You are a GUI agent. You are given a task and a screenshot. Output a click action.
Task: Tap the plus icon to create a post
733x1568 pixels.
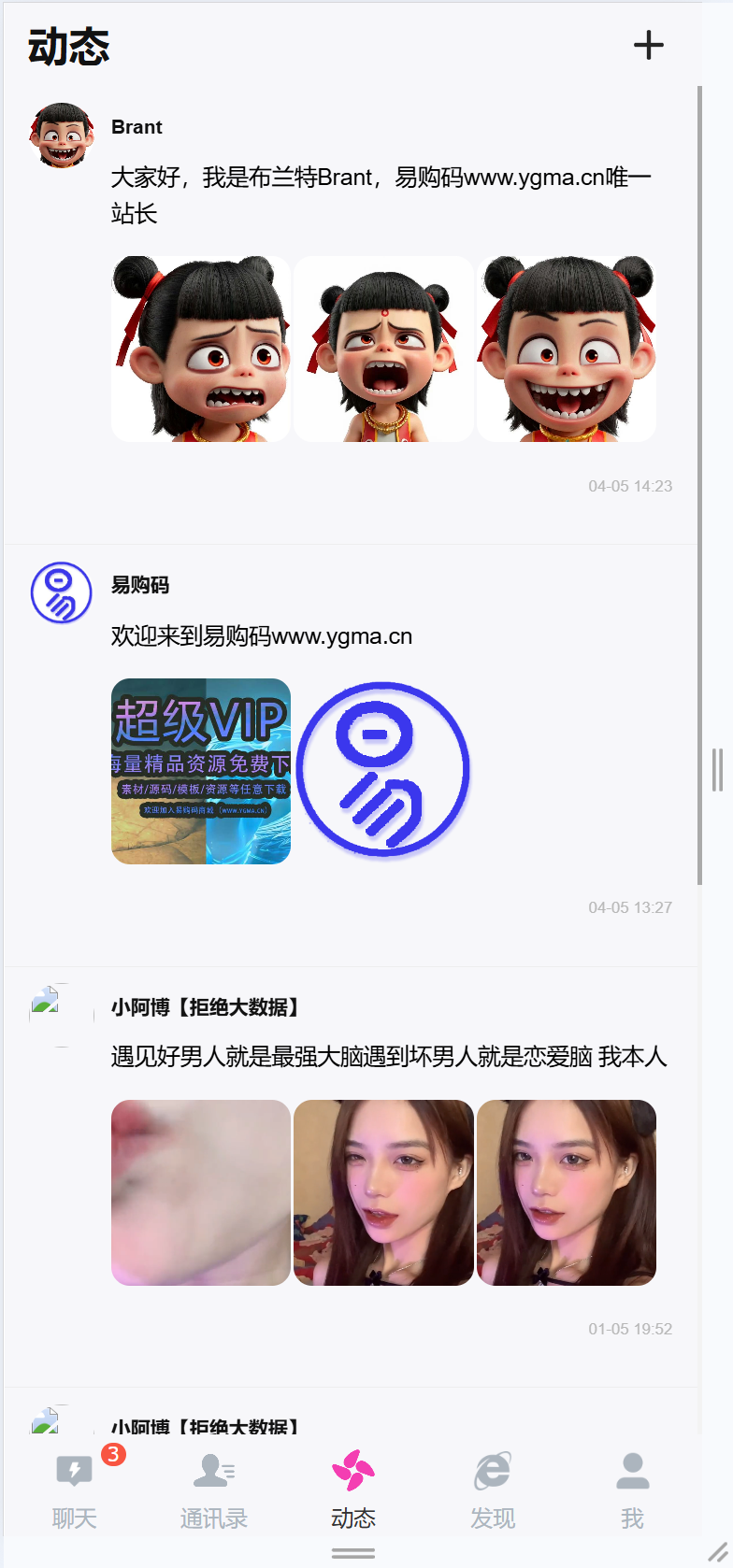pyautogui.click(x=648, y=45)
